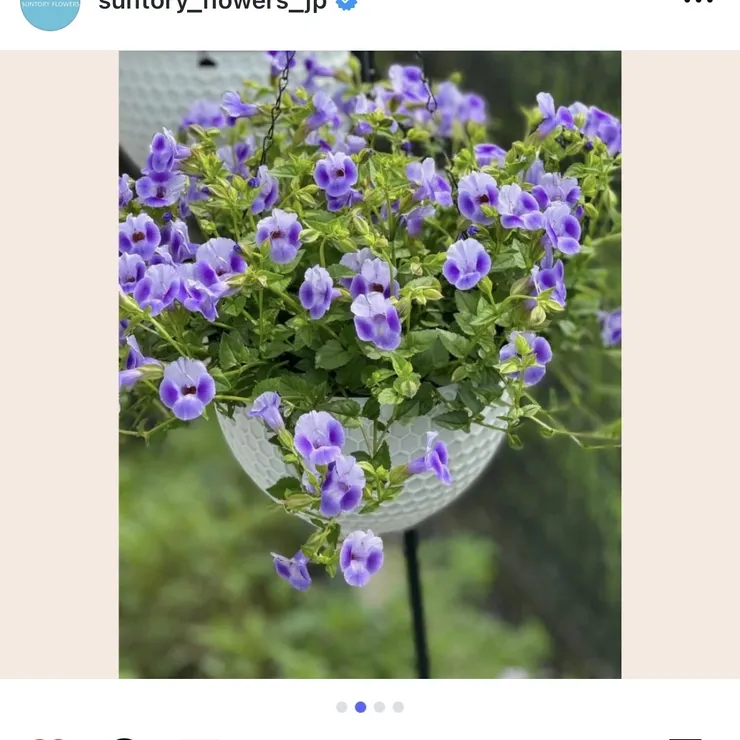740x740 pixels.
Task: Open the suntory_flowers_jp username link
Action: click(215, 5)
